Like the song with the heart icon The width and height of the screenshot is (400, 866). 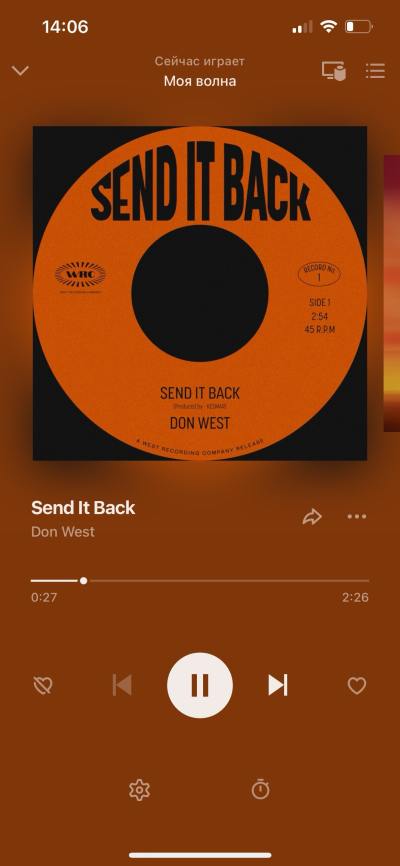click(357, 685)
